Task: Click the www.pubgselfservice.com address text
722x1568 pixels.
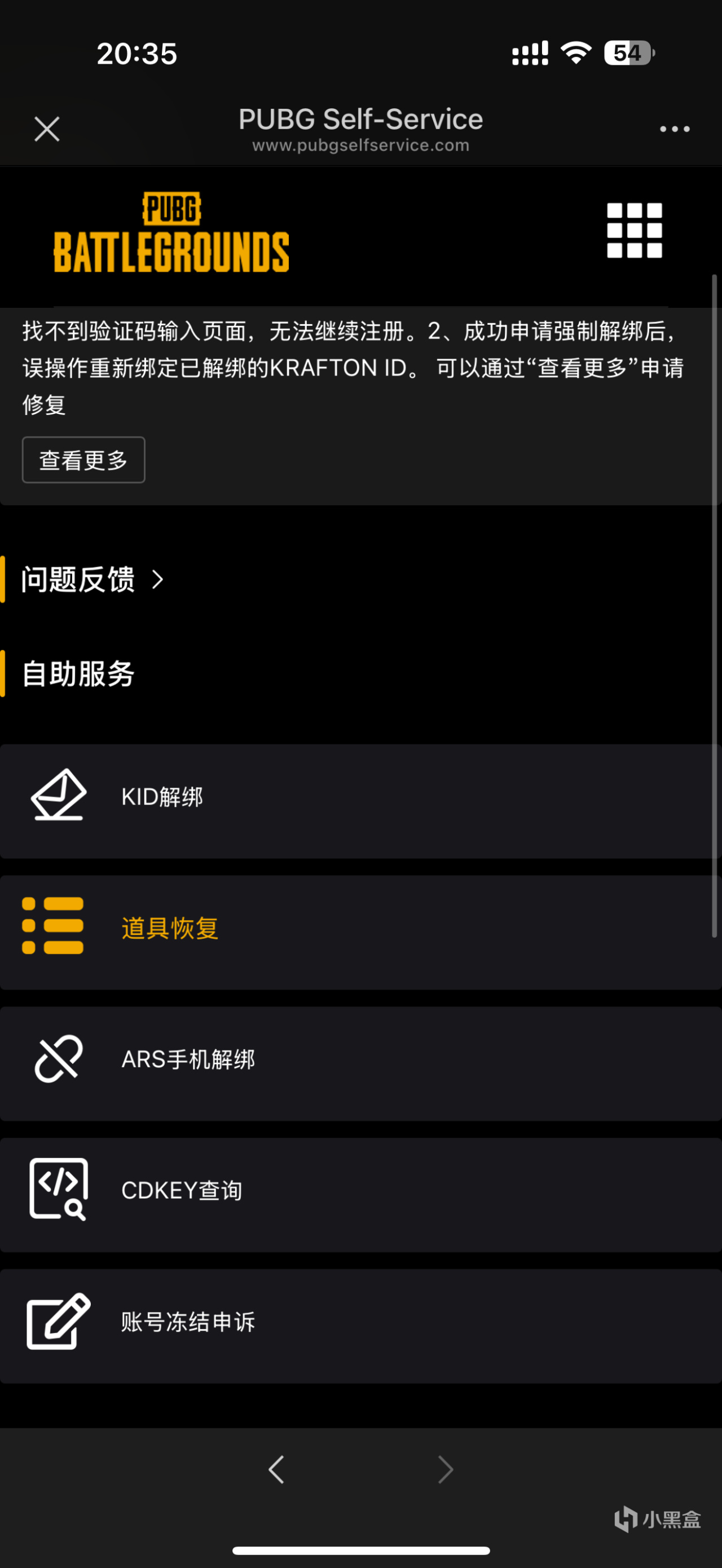Action: pos(360,145)
